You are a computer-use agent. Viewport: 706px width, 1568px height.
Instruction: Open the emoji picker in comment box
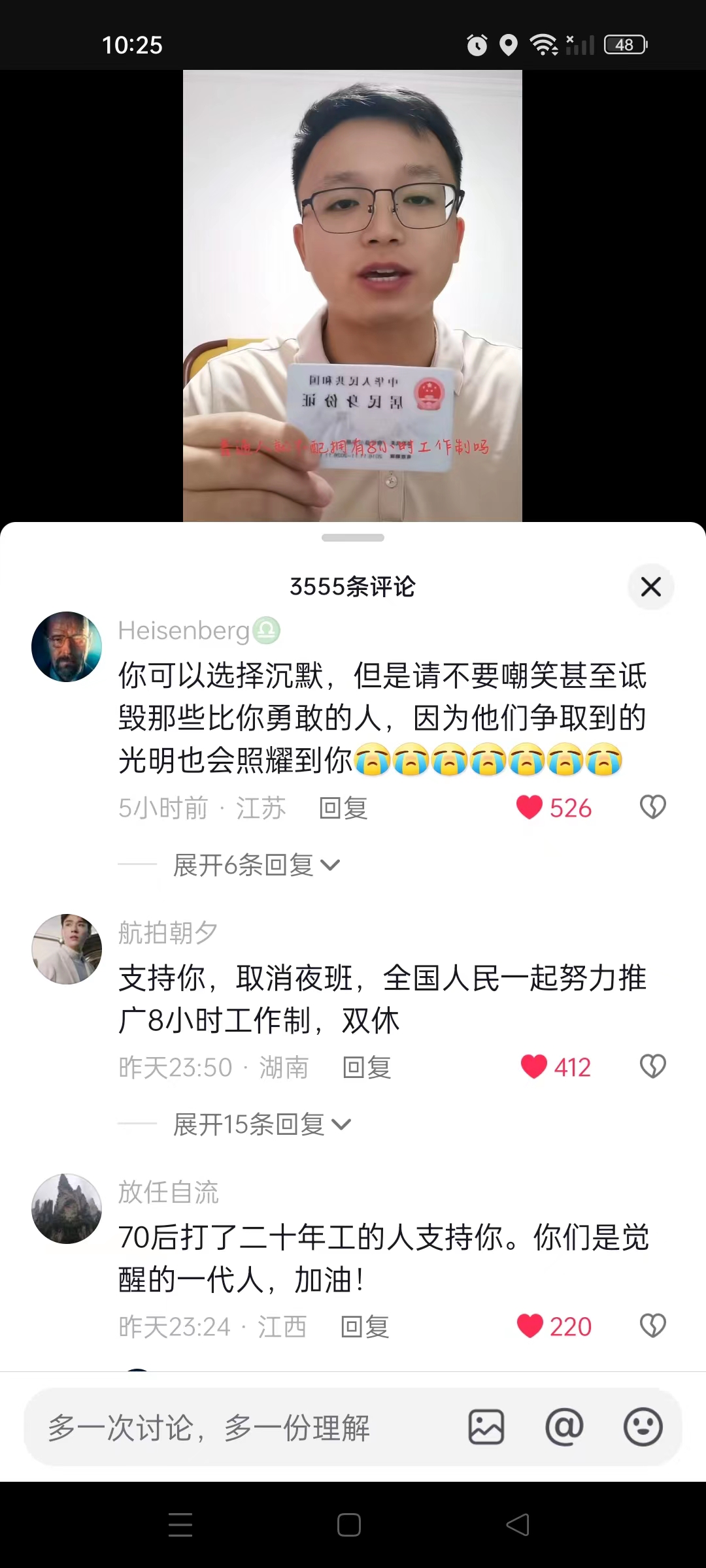[x=643, y=1427]
